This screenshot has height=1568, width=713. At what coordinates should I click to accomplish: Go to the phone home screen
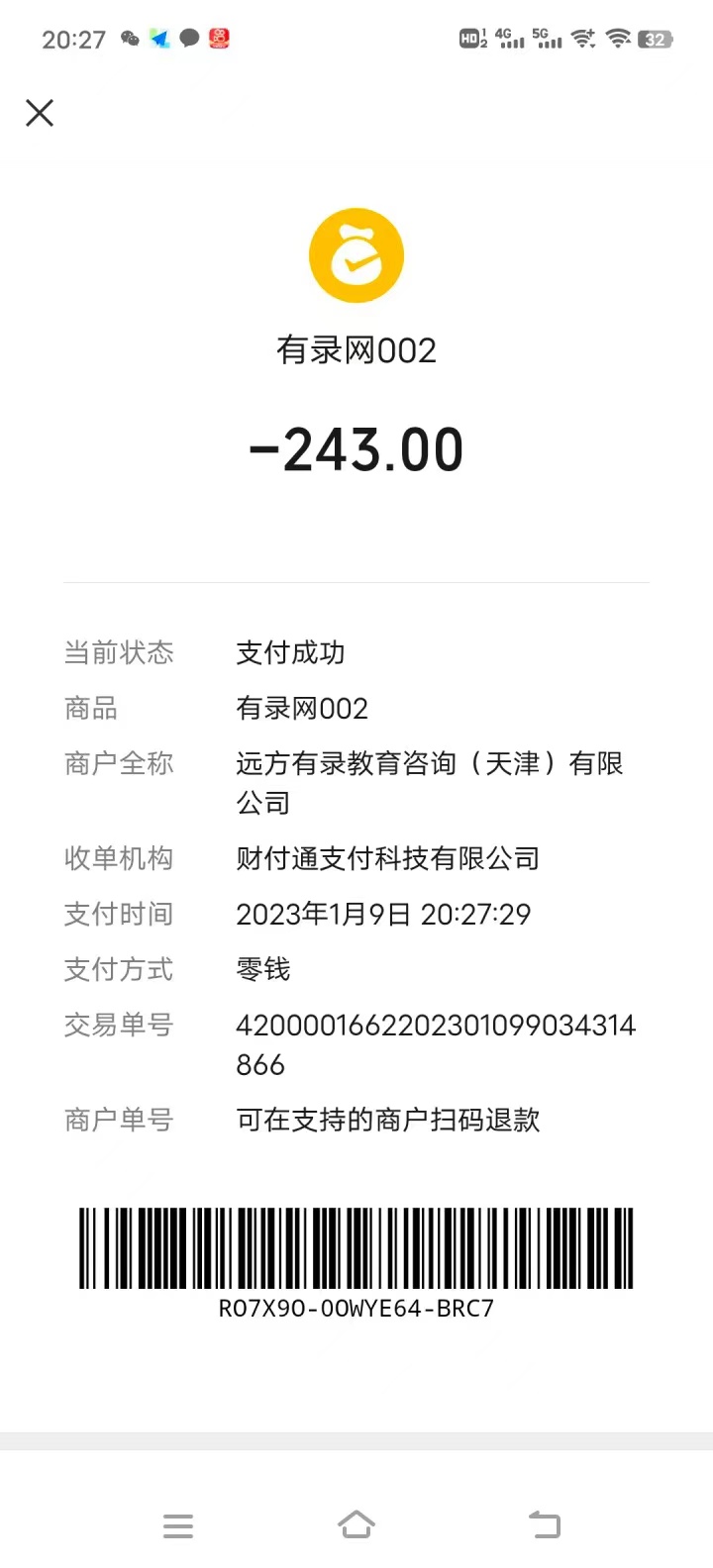click(356, 1524)
